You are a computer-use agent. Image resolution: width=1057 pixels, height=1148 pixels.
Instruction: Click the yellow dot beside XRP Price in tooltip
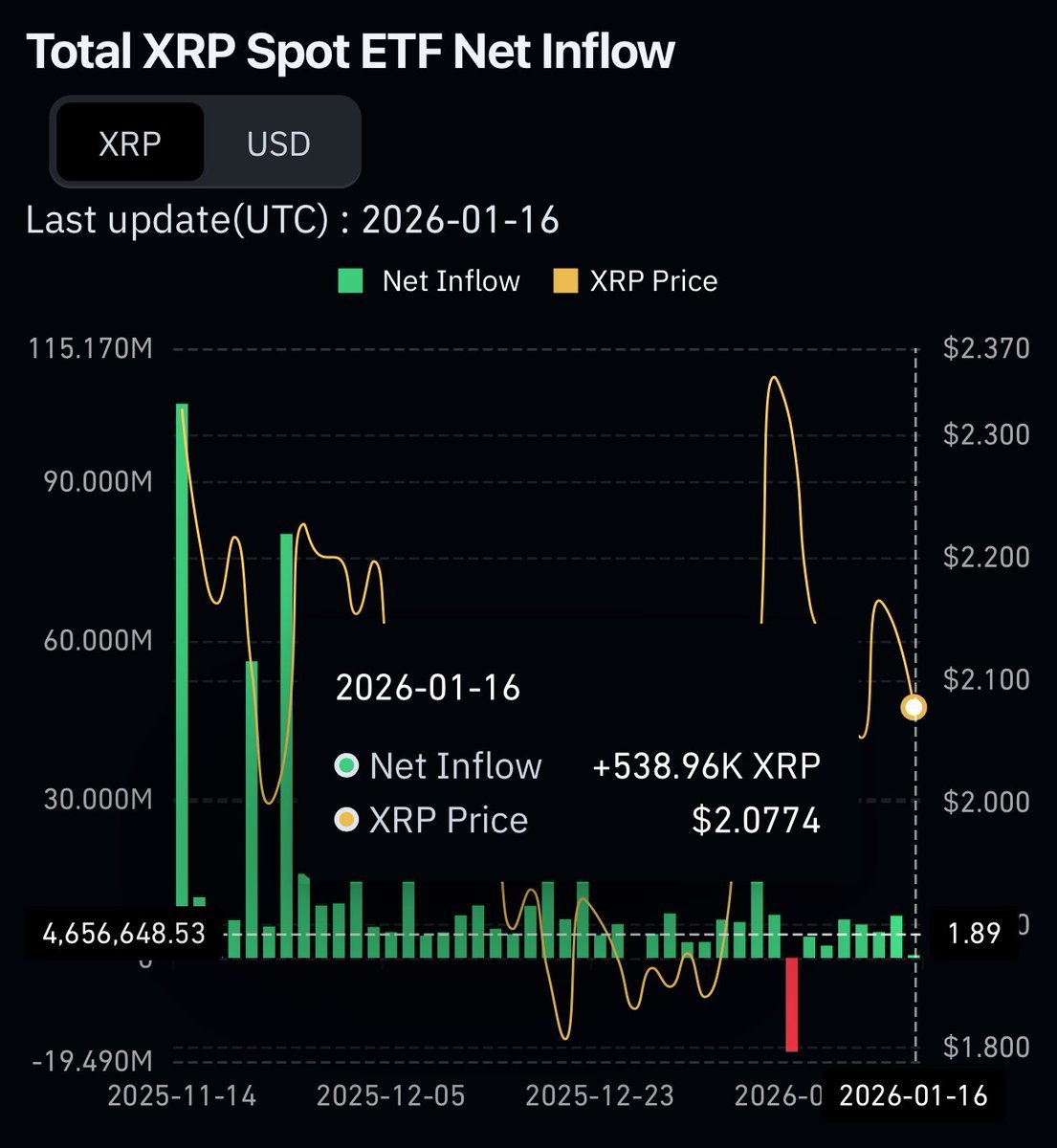tap(345, 820)
